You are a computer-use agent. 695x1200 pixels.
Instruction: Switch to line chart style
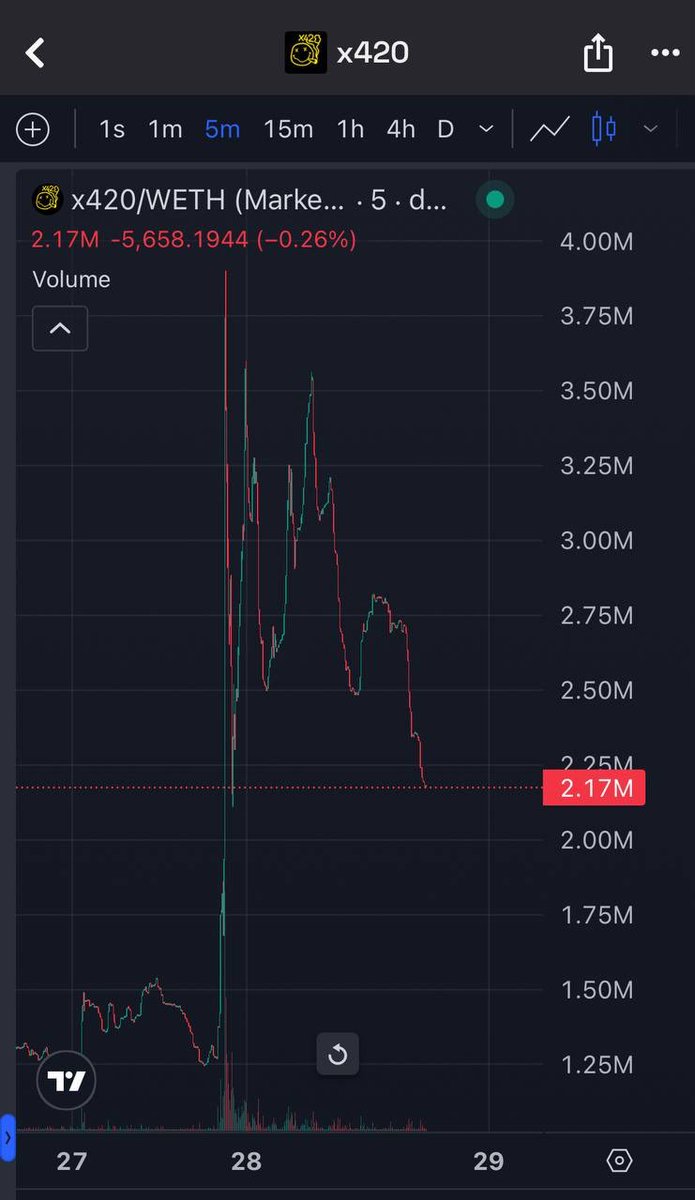550,129
